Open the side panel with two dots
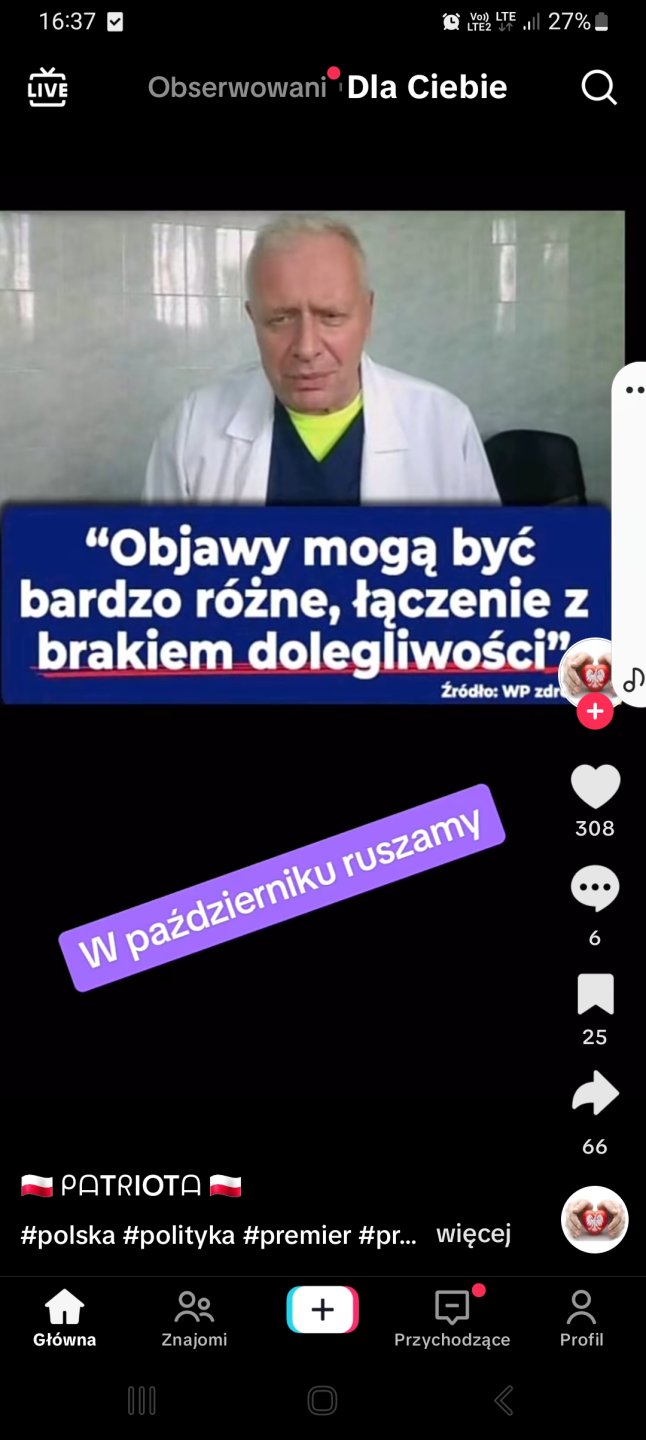 point(634,390)
